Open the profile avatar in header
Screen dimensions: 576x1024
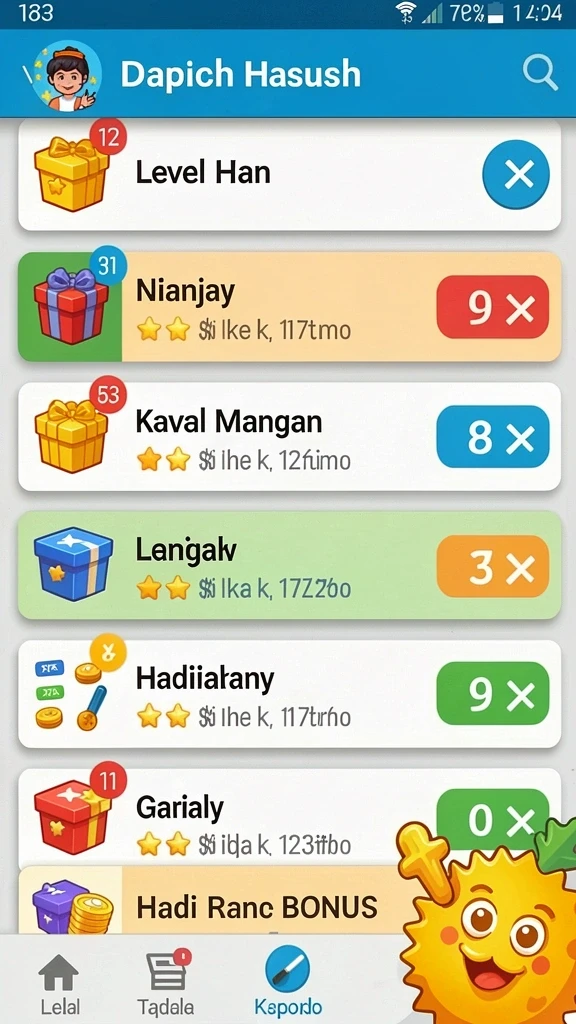click(x=67, y=76)
